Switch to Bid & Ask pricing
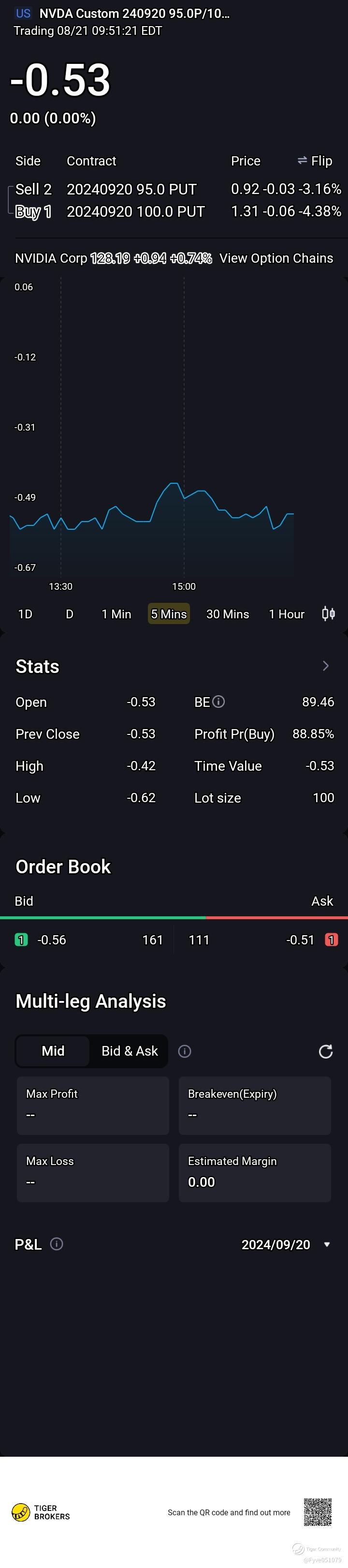 (x=130, y=1051)
